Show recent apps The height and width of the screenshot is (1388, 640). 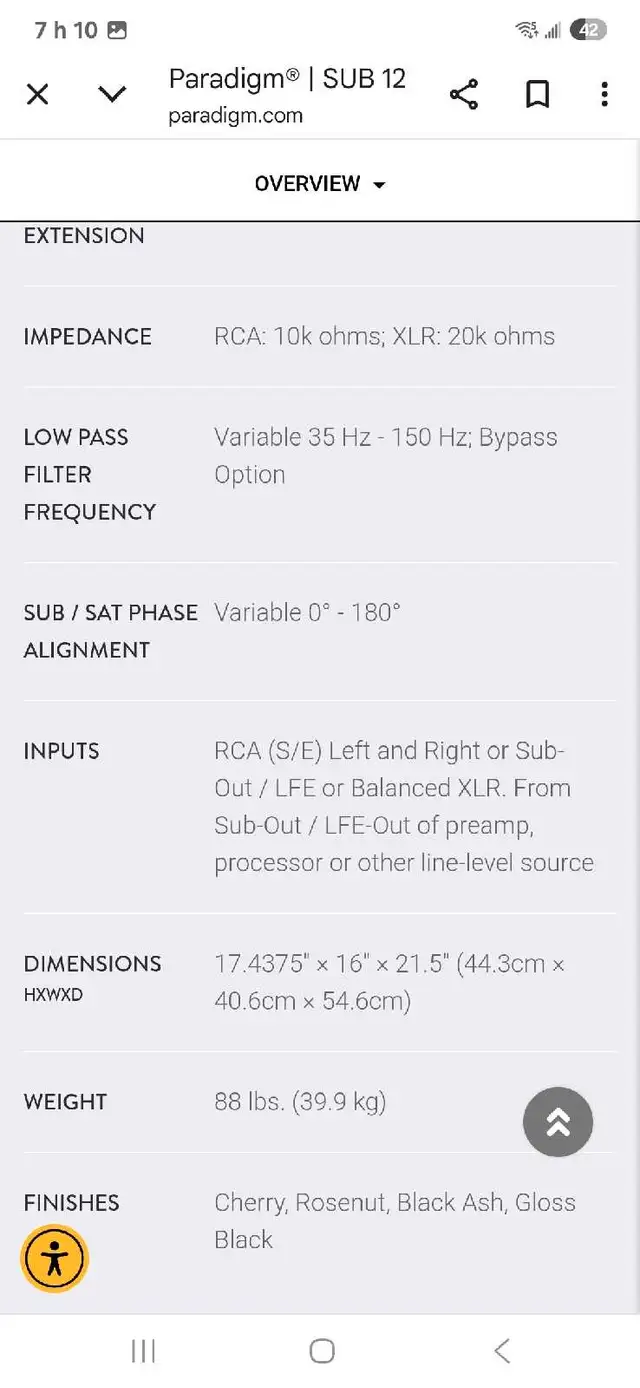(143, 1351)
